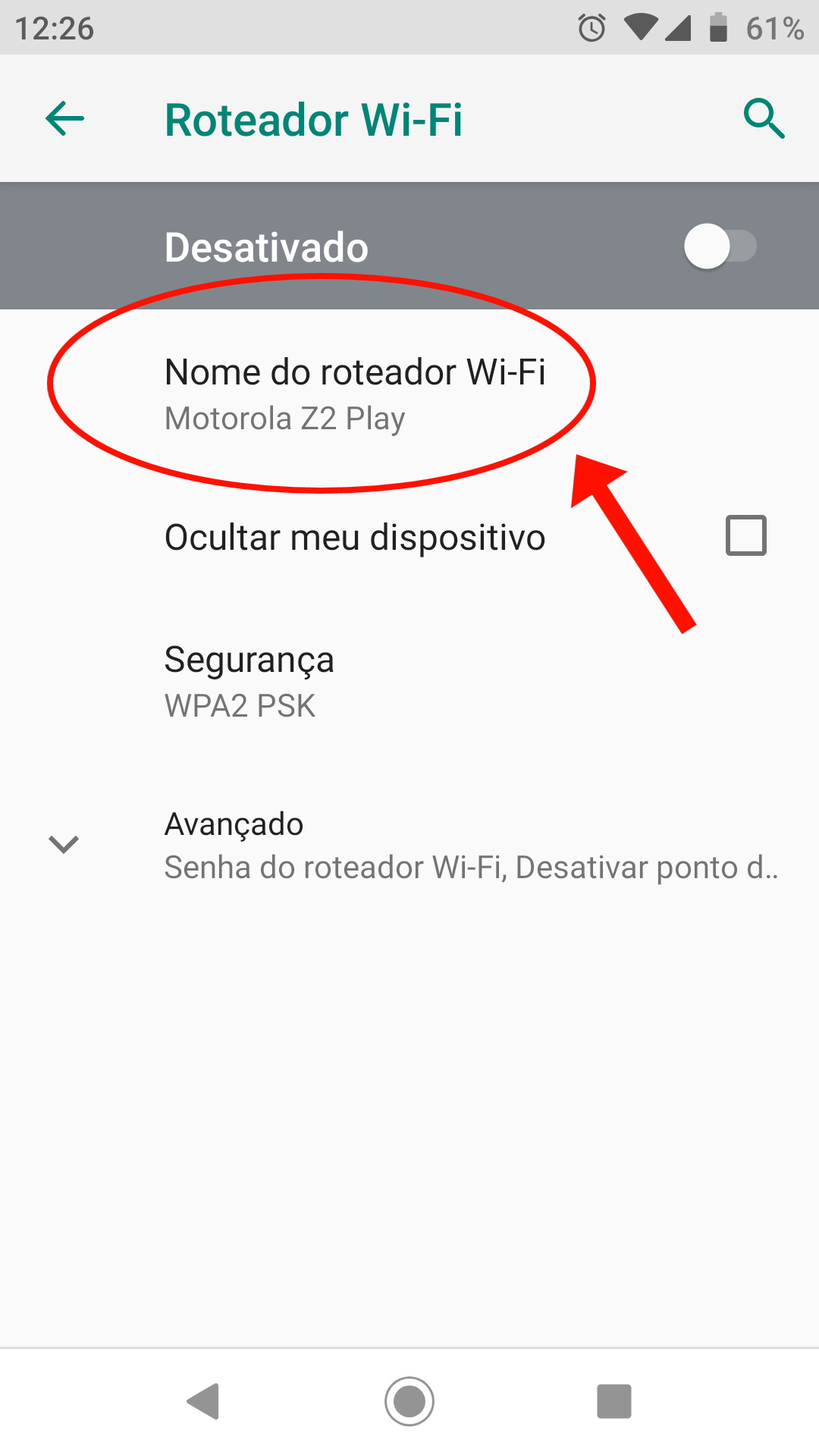This screenshot has width=819, height=1456.
Task: Tap the system home button
Action: point(409,1401)
